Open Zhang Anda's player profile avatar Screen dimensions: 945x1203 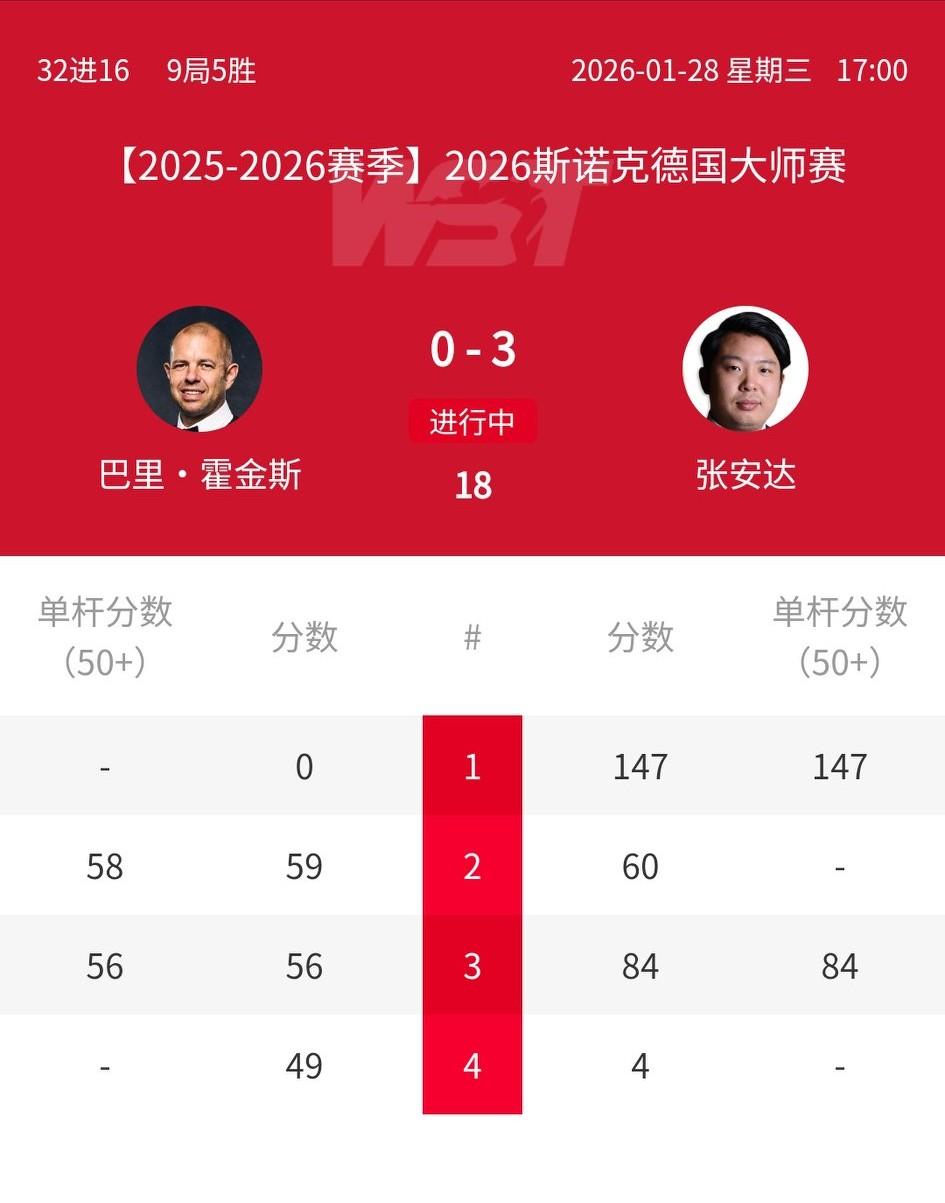[x=745, y=368]
